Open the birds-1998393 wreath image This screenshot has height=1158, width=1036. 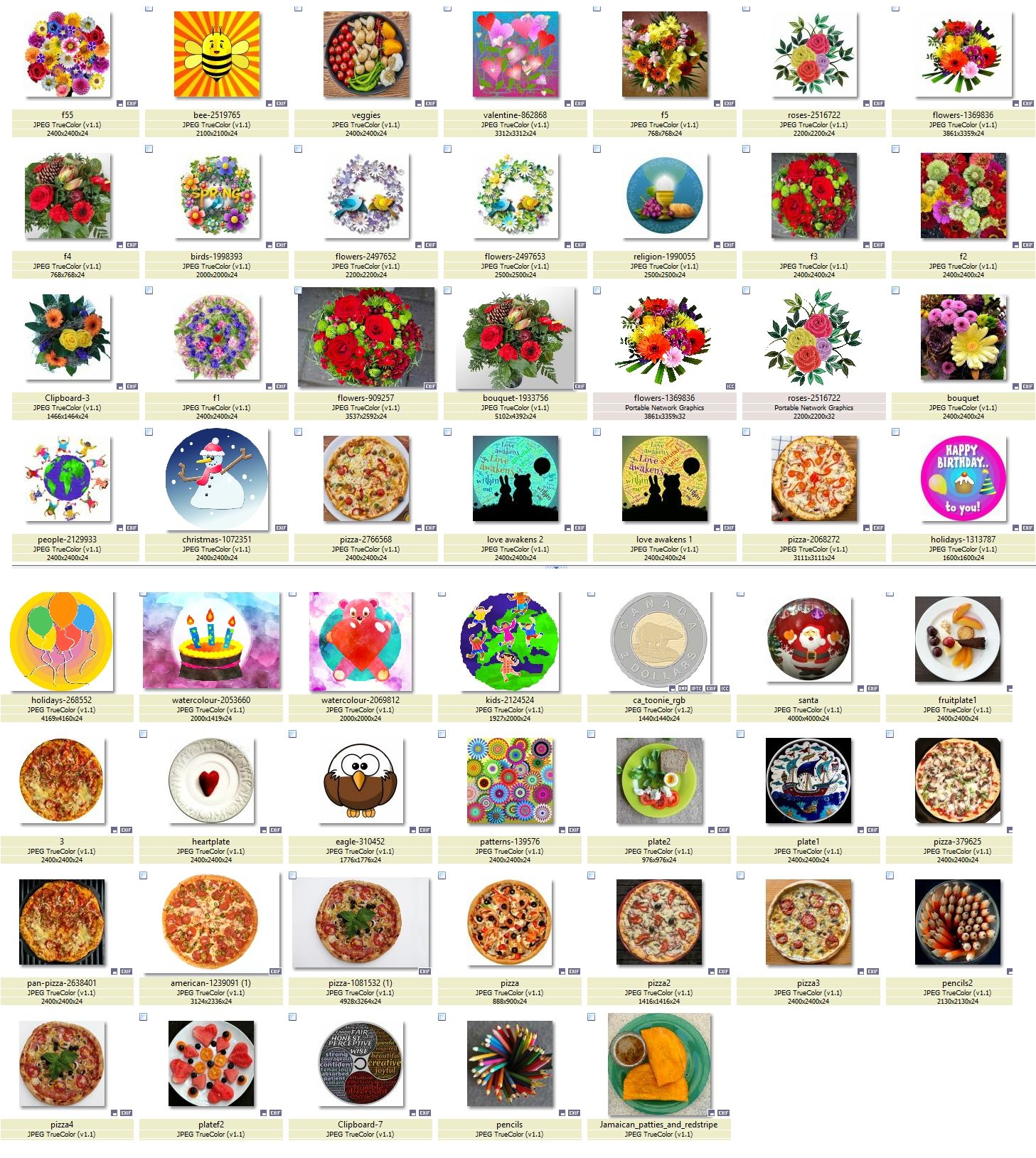[216, 195]
